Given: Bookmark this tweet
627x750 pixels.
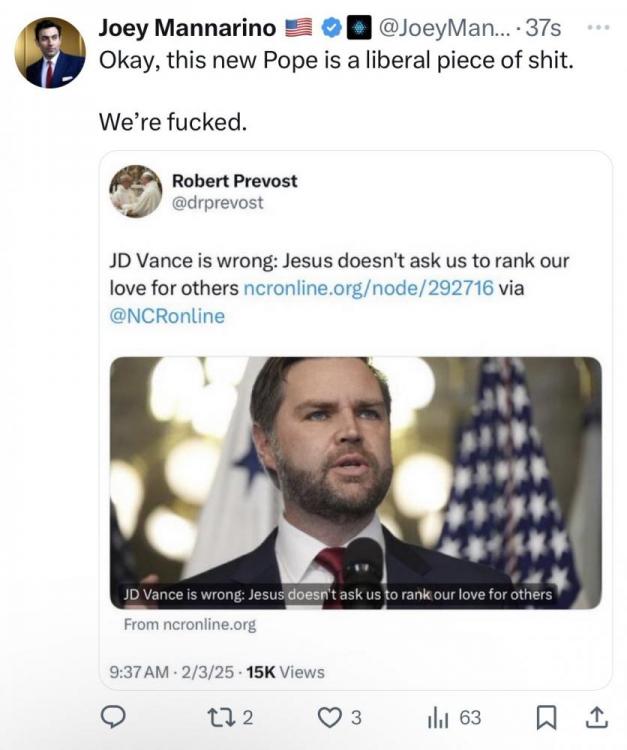Looking at the screenshot, I should point(545,716).
